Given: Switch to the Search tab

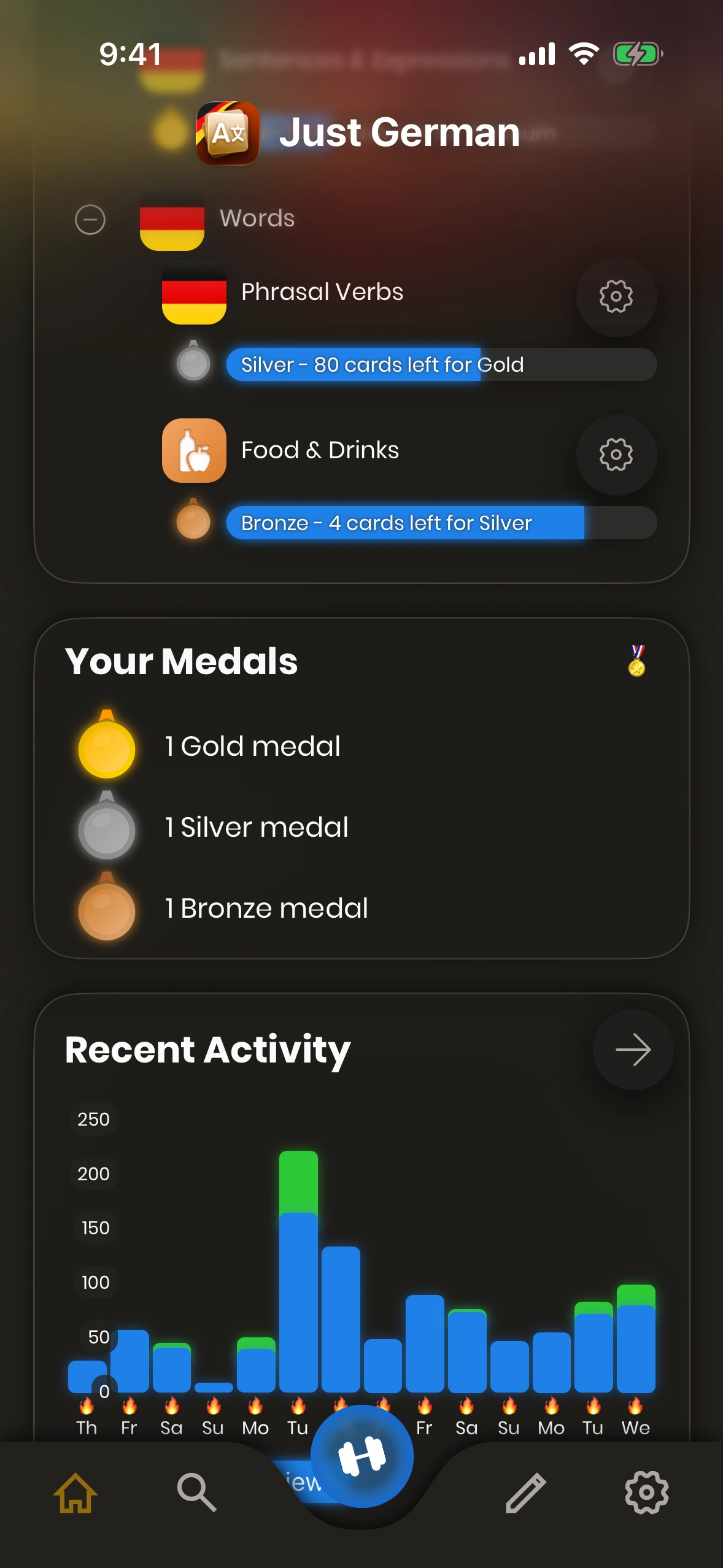Looking at the screenshot, I should pyautogui.click(x=196, y=1493).
